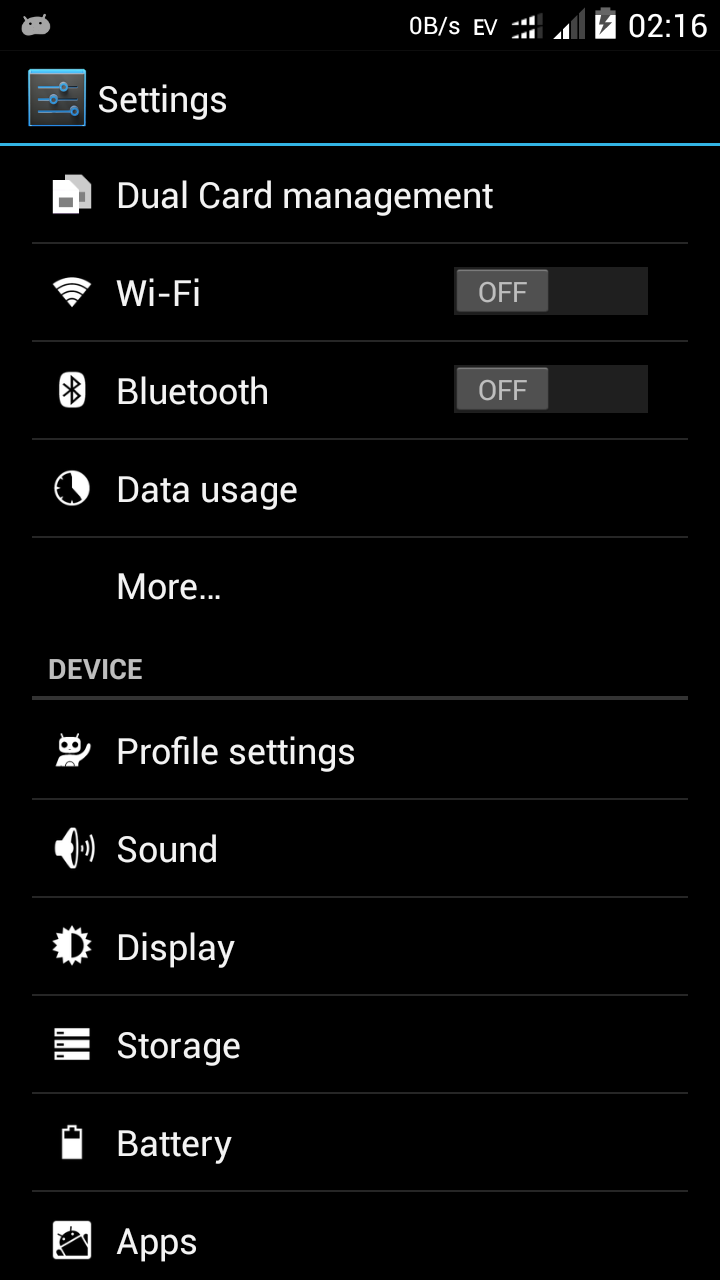
Task: Select the Apps entry
Action: click(x=157, y=1241)
